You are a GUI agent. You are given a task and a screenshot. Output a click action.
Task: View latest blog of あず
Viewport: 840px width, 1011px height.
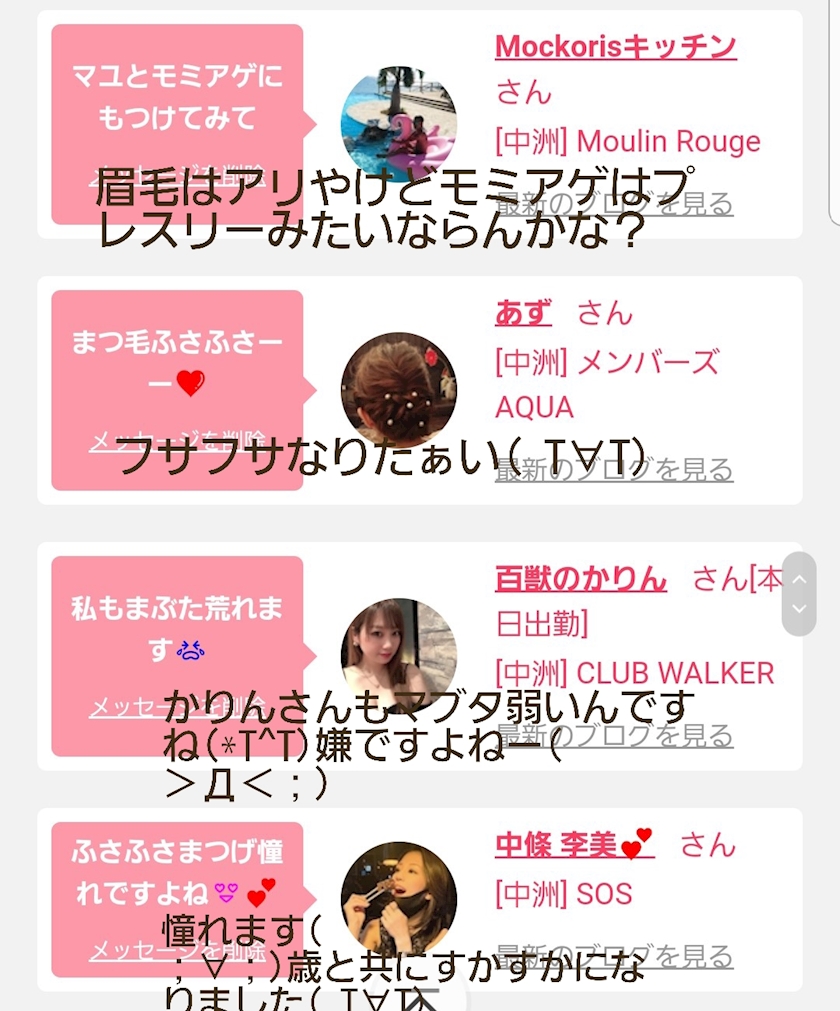614,469
